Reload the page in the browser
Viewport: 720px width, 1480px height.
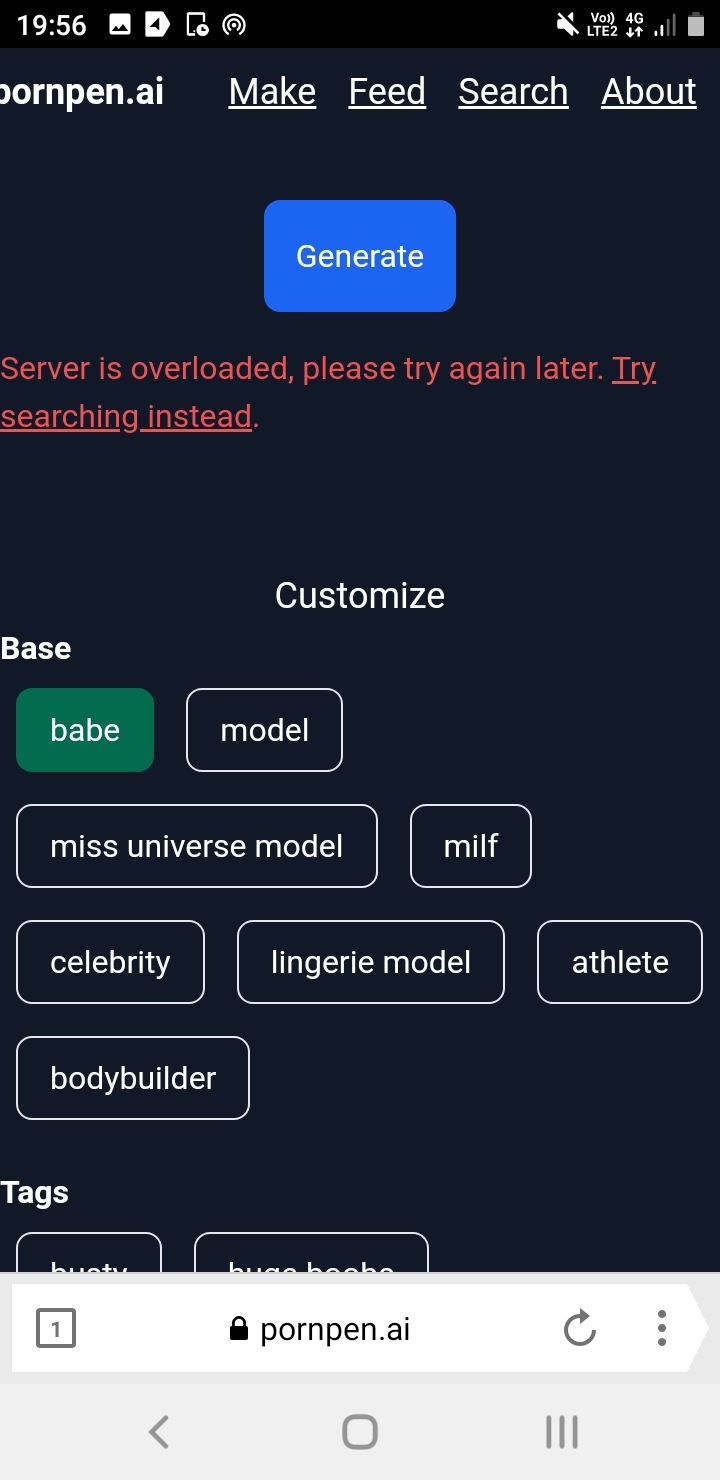tap(580, 1329)
